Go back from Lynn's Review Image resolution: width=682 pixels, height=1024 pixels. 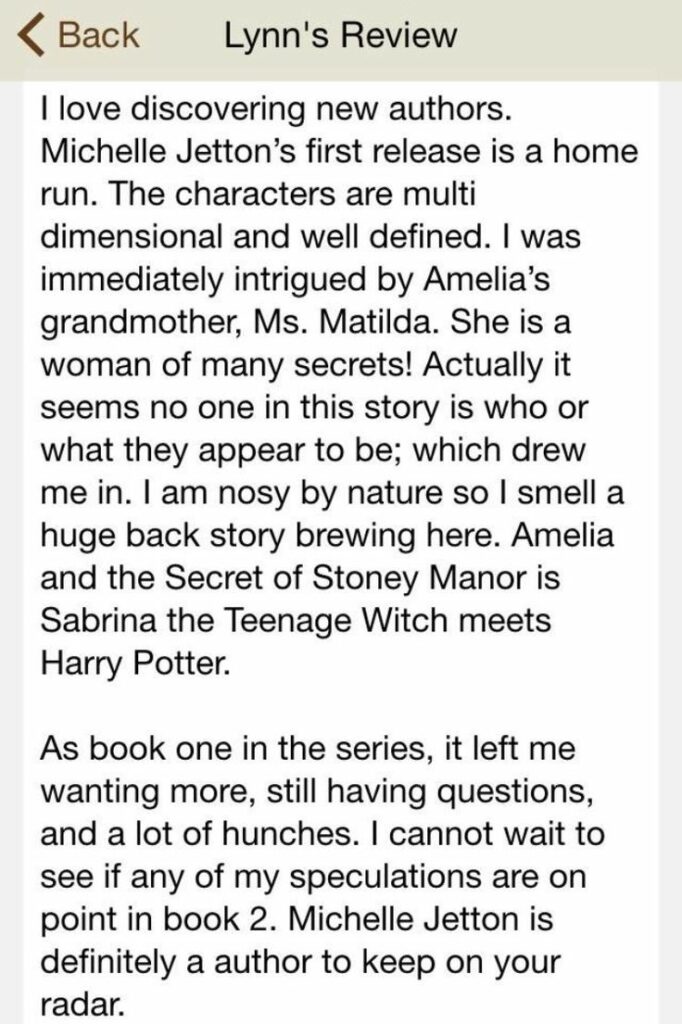click(79, 36)
